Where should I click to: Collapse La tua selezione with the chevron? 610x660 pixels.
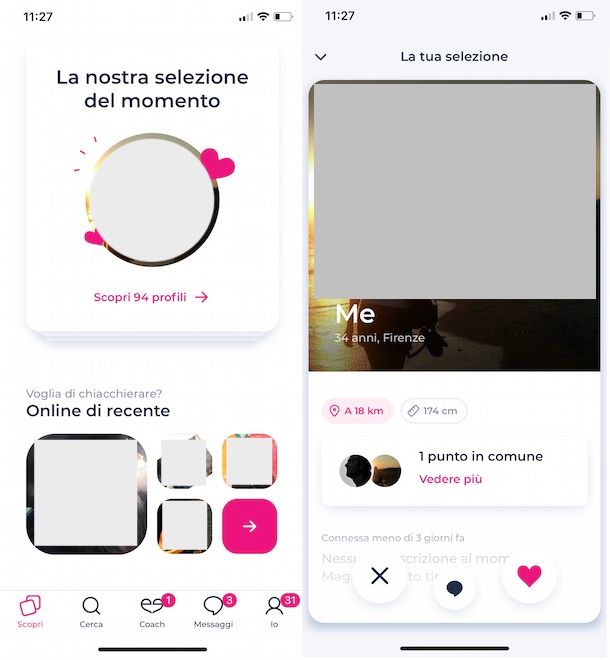(320, 57)
